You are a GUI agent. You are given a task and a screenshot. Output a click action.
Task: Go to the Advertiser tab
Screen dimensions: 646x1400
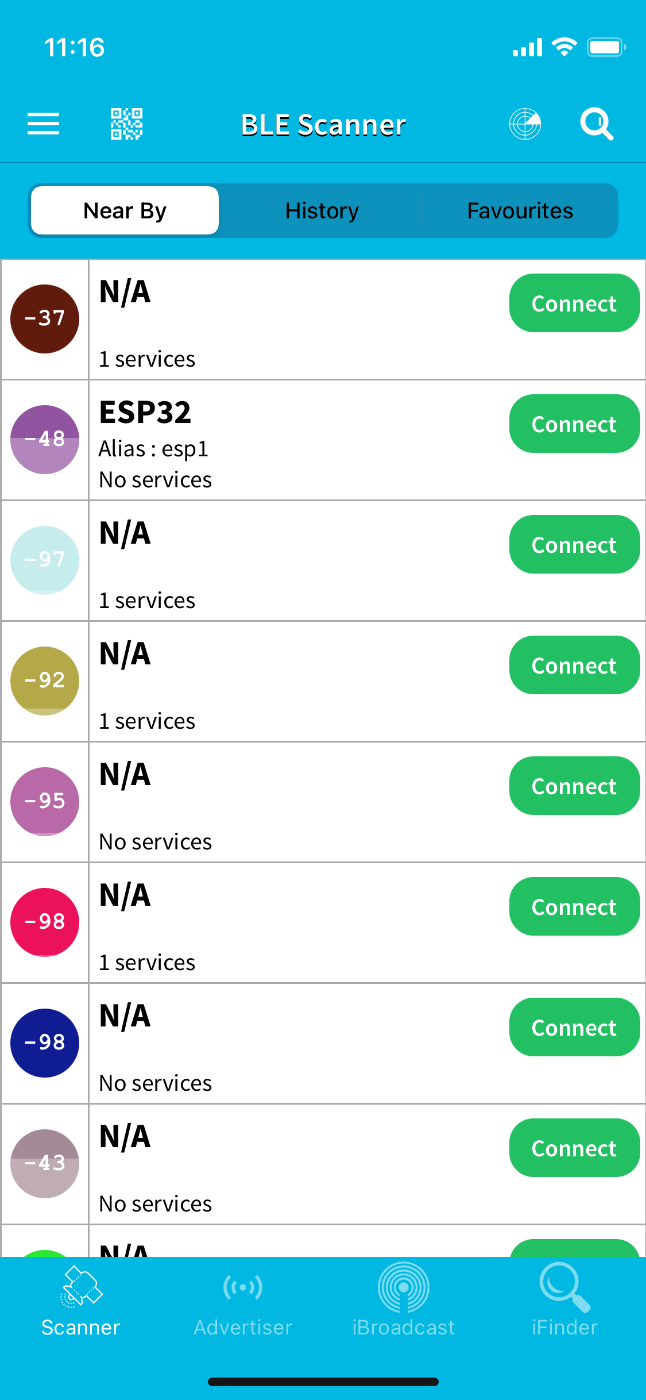243,1300
